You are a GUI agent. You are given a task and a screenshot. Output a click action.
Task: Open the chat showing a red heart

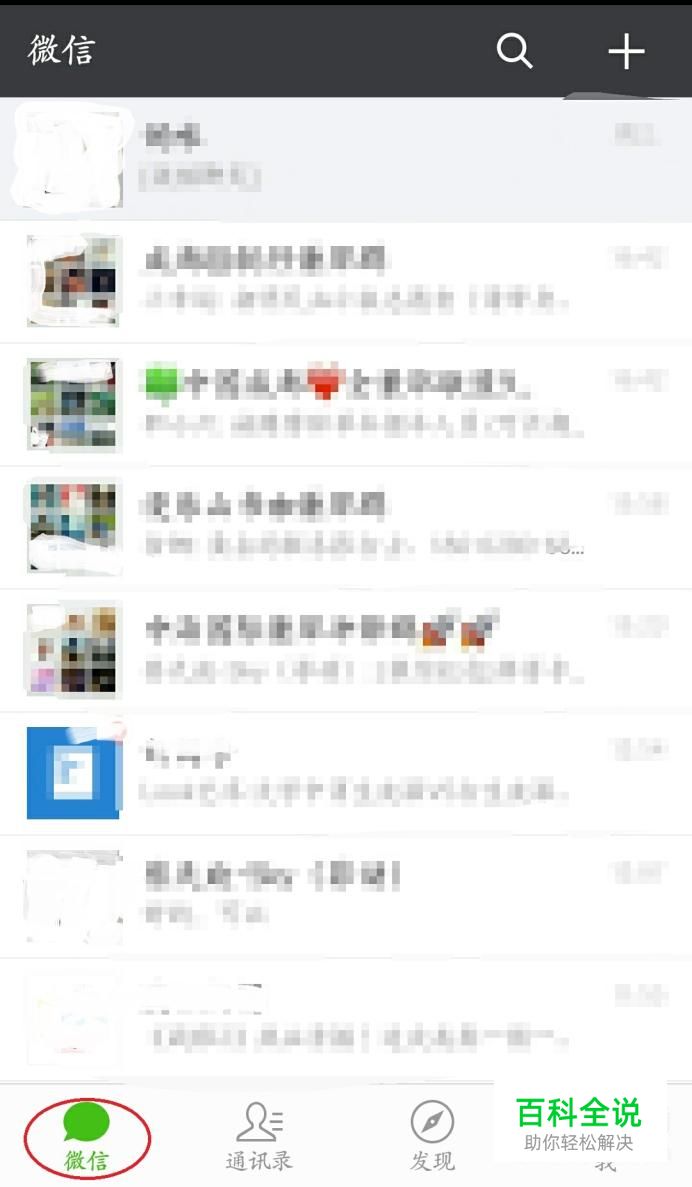[346, 405]
